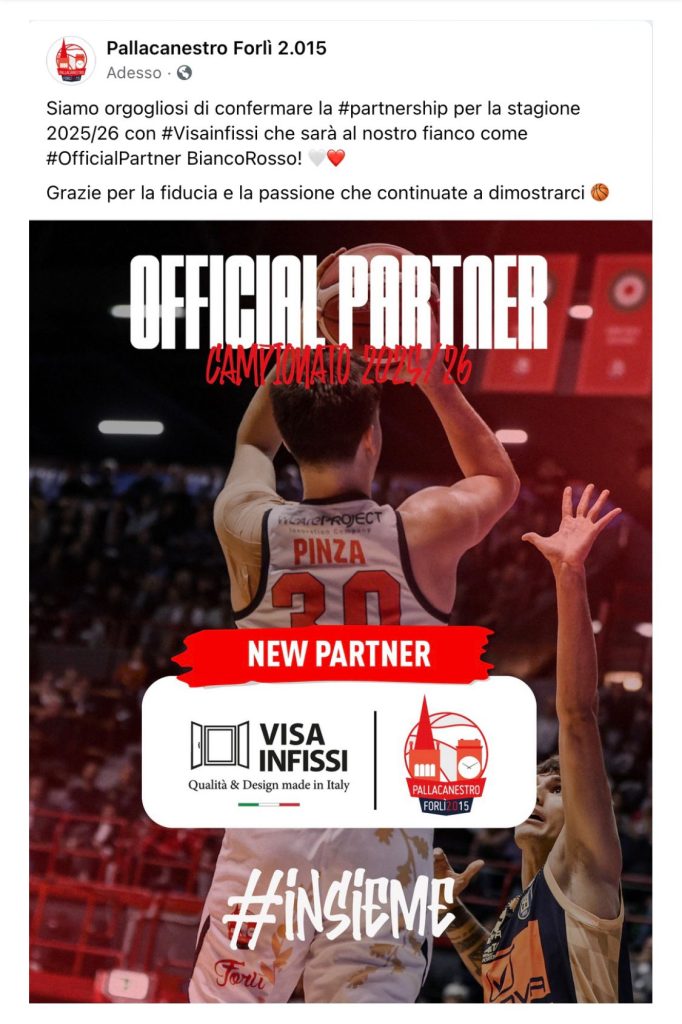The image size is (682, 1024).
Task: View the Official Partner post image
Action: [x=340, y=610]
